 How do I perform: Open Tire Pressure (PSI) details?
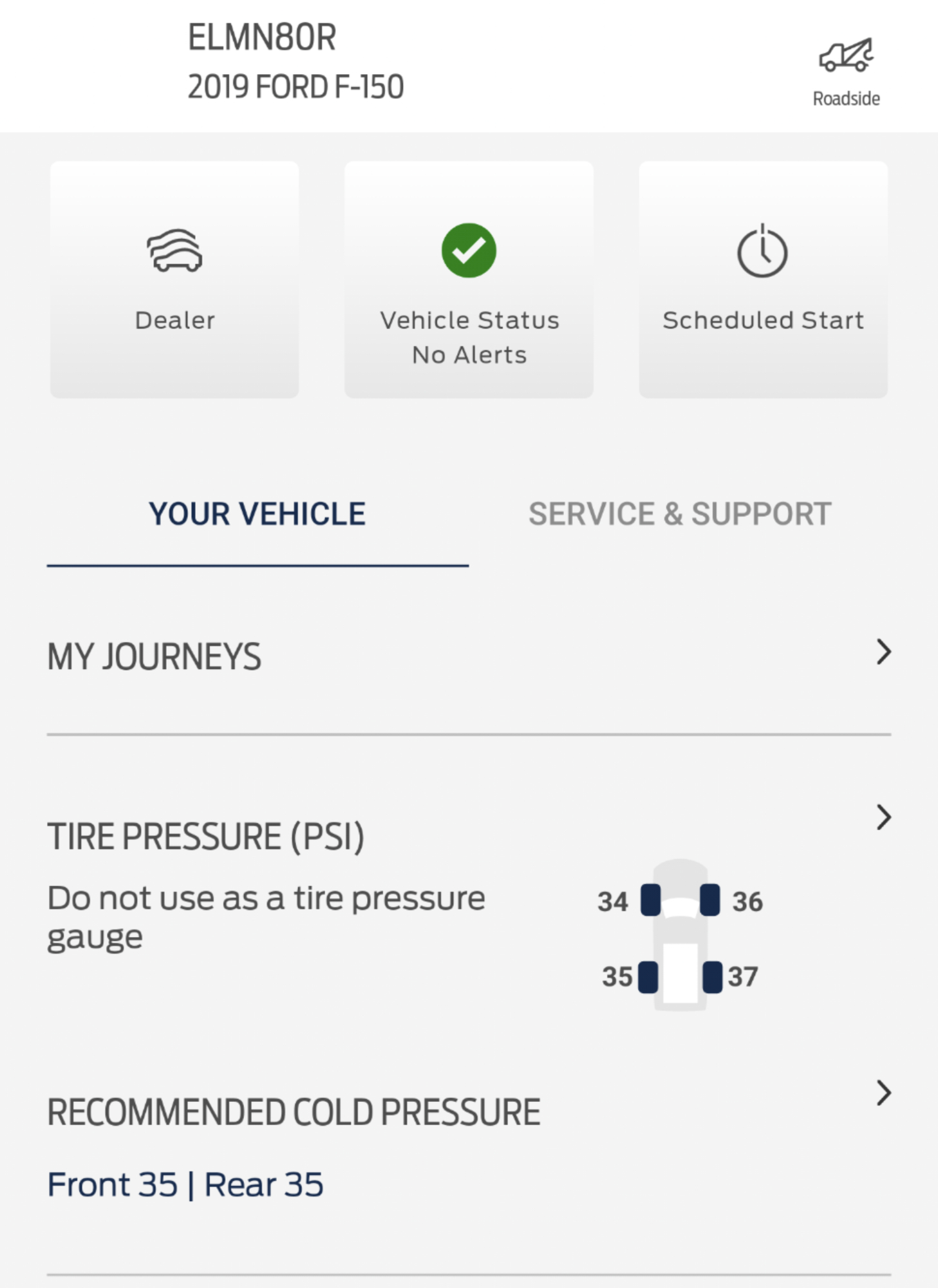[469, 837]
